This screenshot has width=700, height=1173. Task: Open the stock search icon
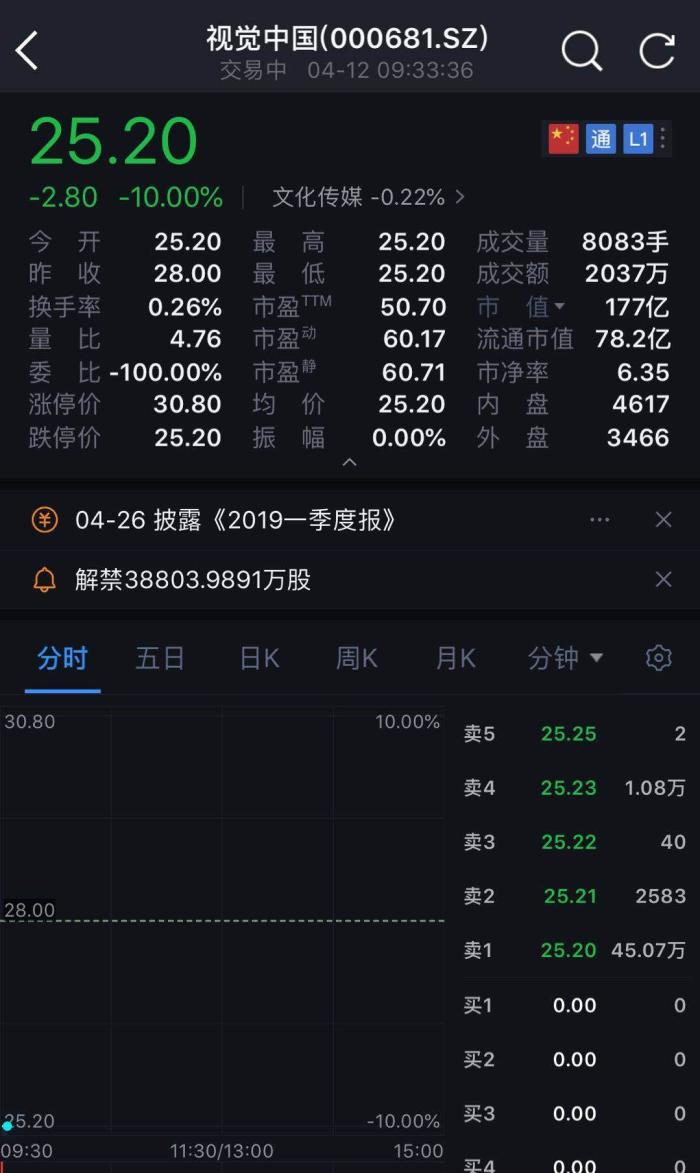tap(581, 50)
